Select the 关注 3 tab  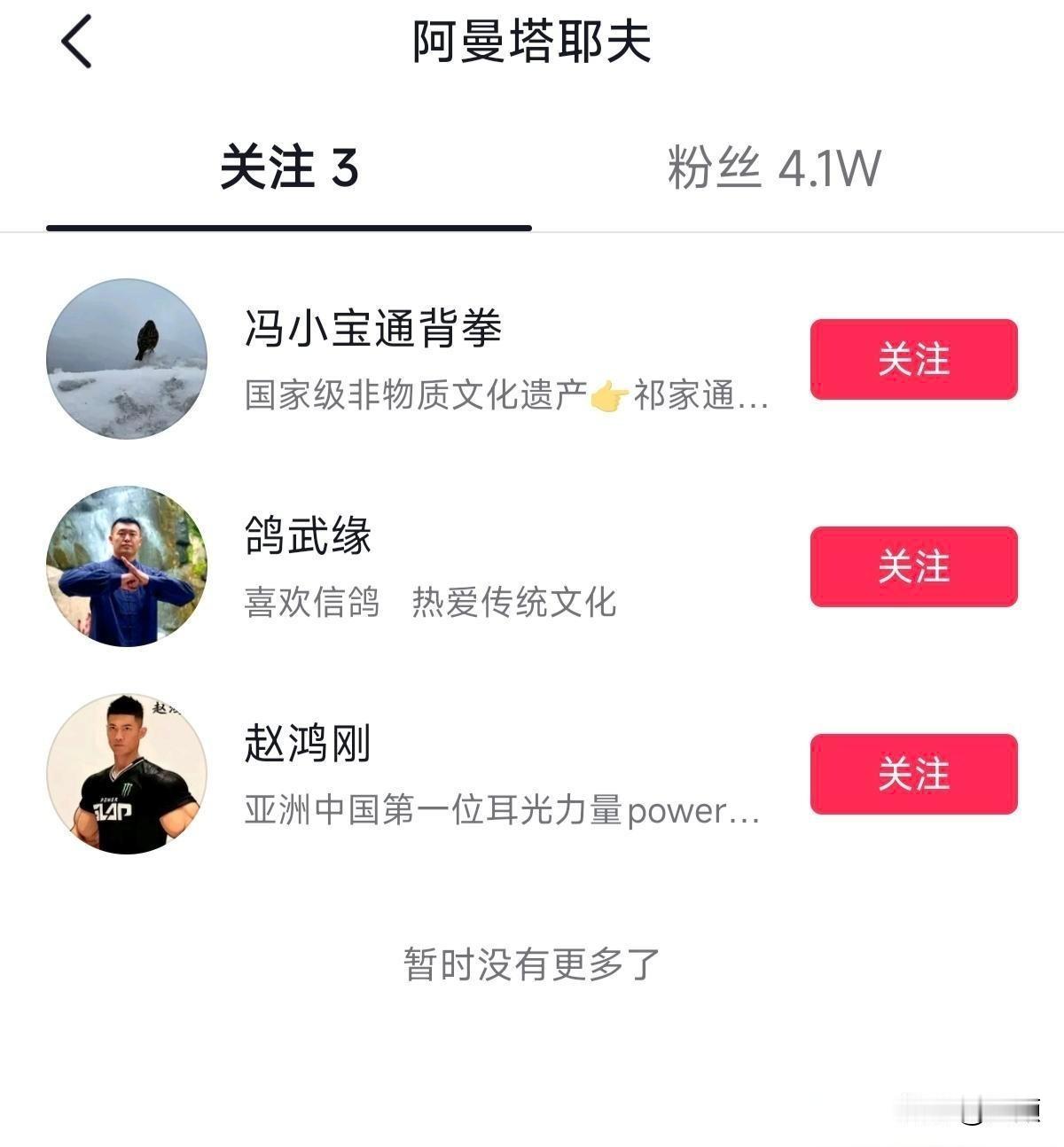pos(289,168)
